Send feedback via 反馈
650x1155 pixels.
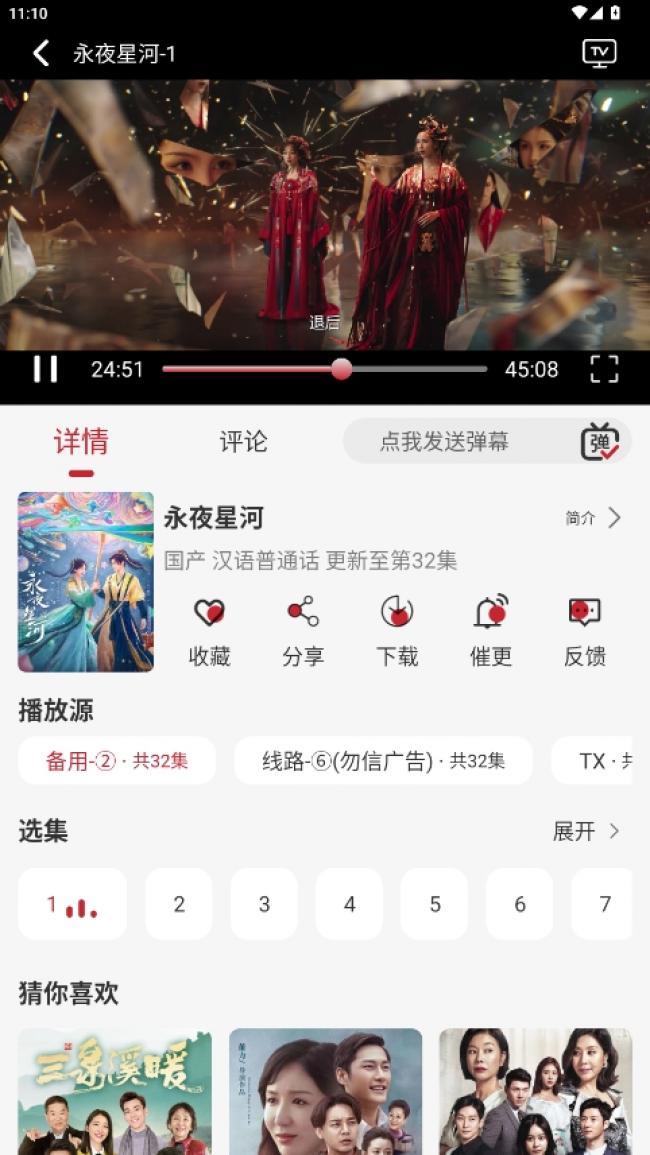pyautogui.click(x=584, y=630)
